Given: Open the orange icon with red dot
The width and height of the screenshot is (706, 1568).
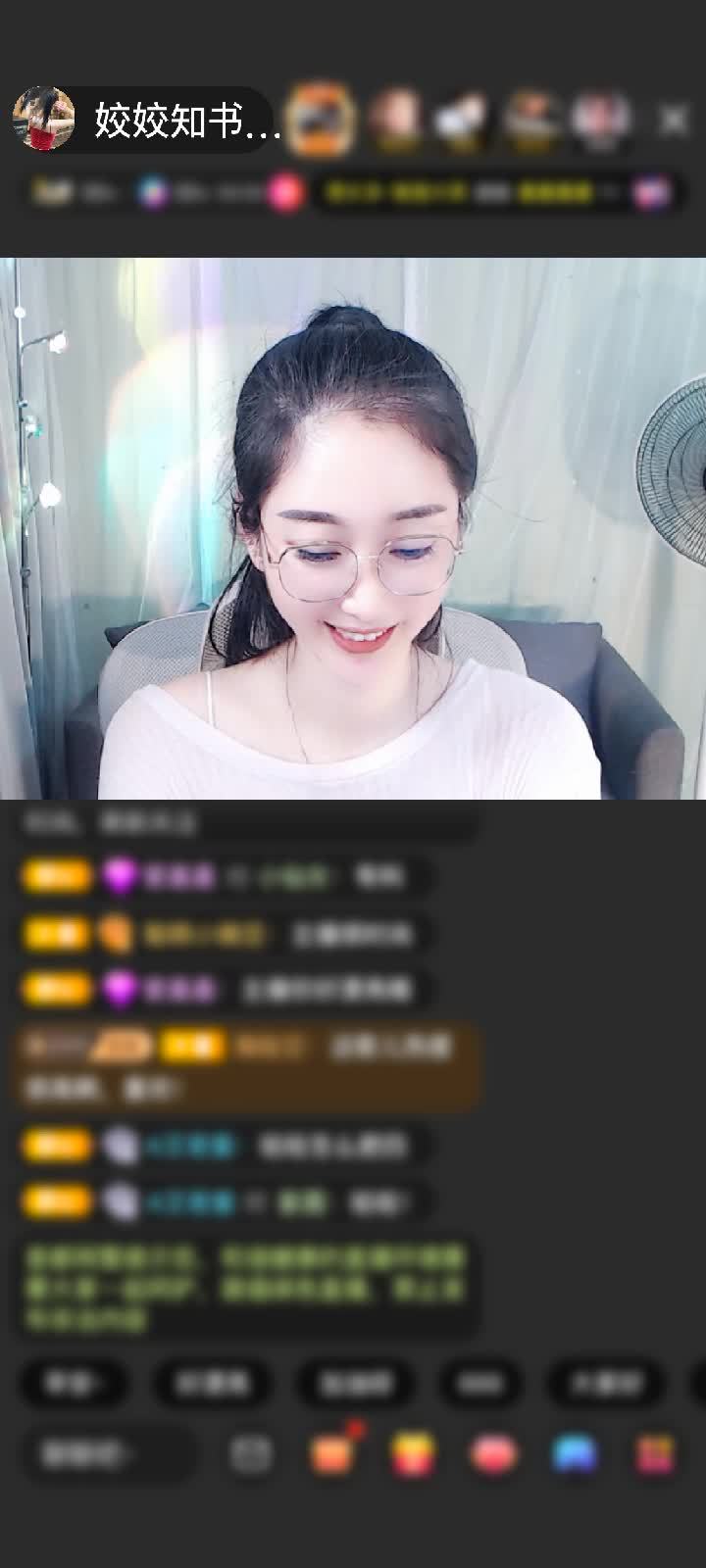Looking at the screenshot, I should [x=333, y=1452].
